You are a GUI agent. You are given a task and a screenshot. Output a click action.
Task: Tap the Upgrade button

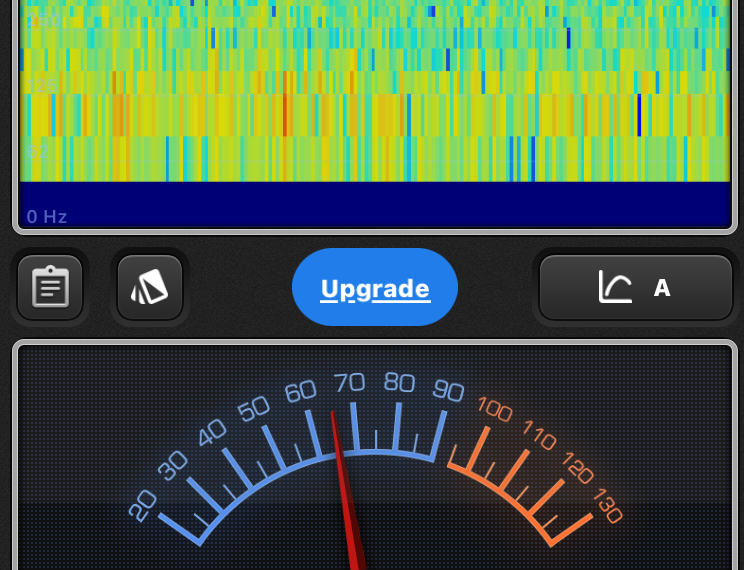[x=375, y=288]
